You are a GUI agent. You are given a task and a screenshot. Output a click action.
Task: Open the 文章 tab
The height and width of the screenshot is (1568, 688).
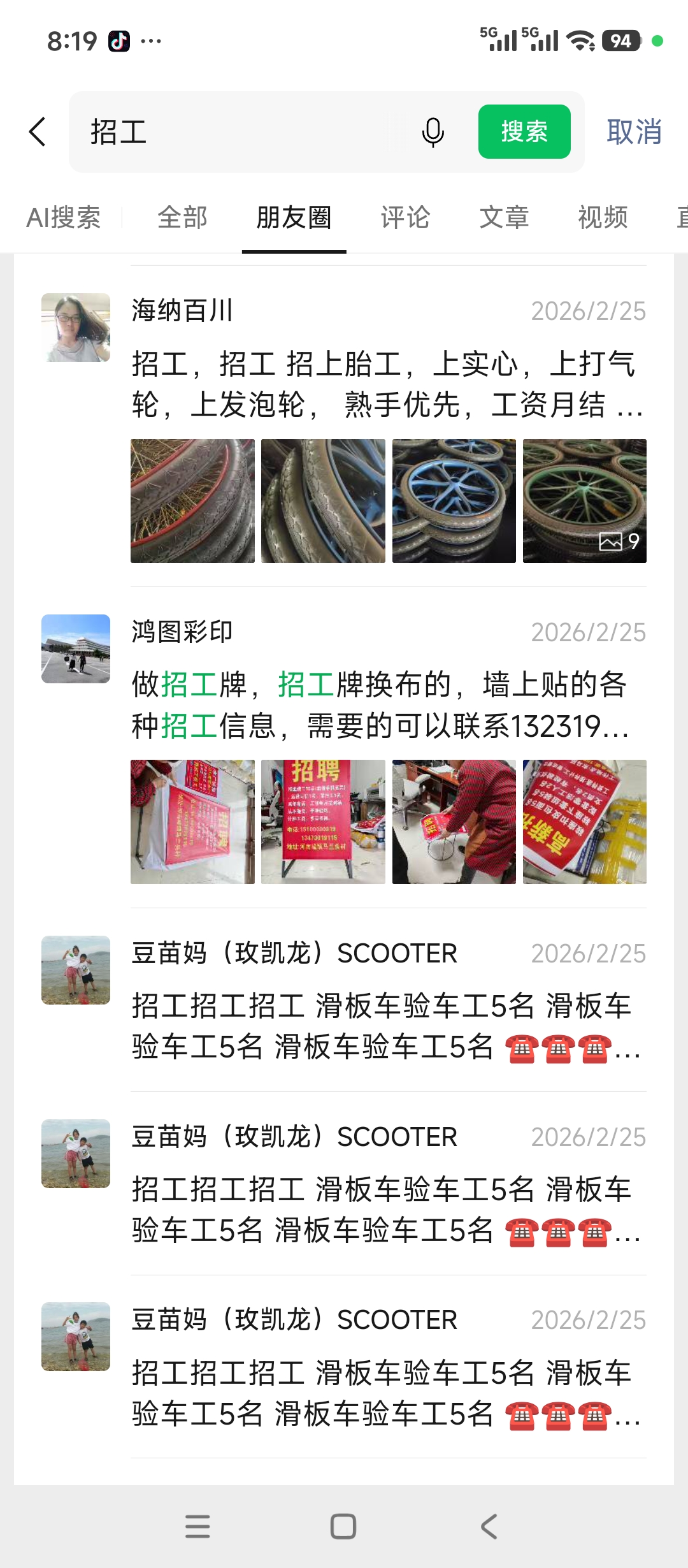coord(504,217)
